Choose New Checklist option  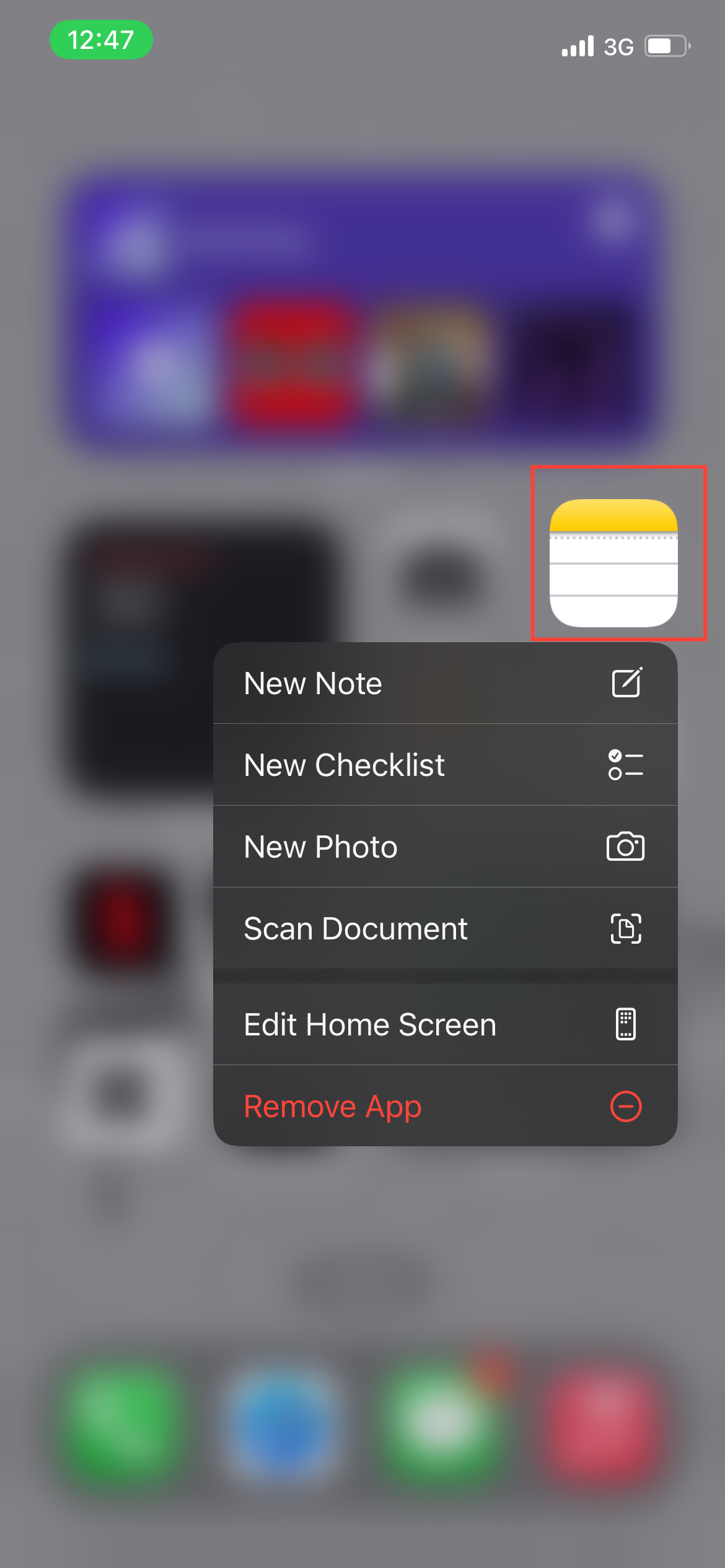[x=444, y=765]
